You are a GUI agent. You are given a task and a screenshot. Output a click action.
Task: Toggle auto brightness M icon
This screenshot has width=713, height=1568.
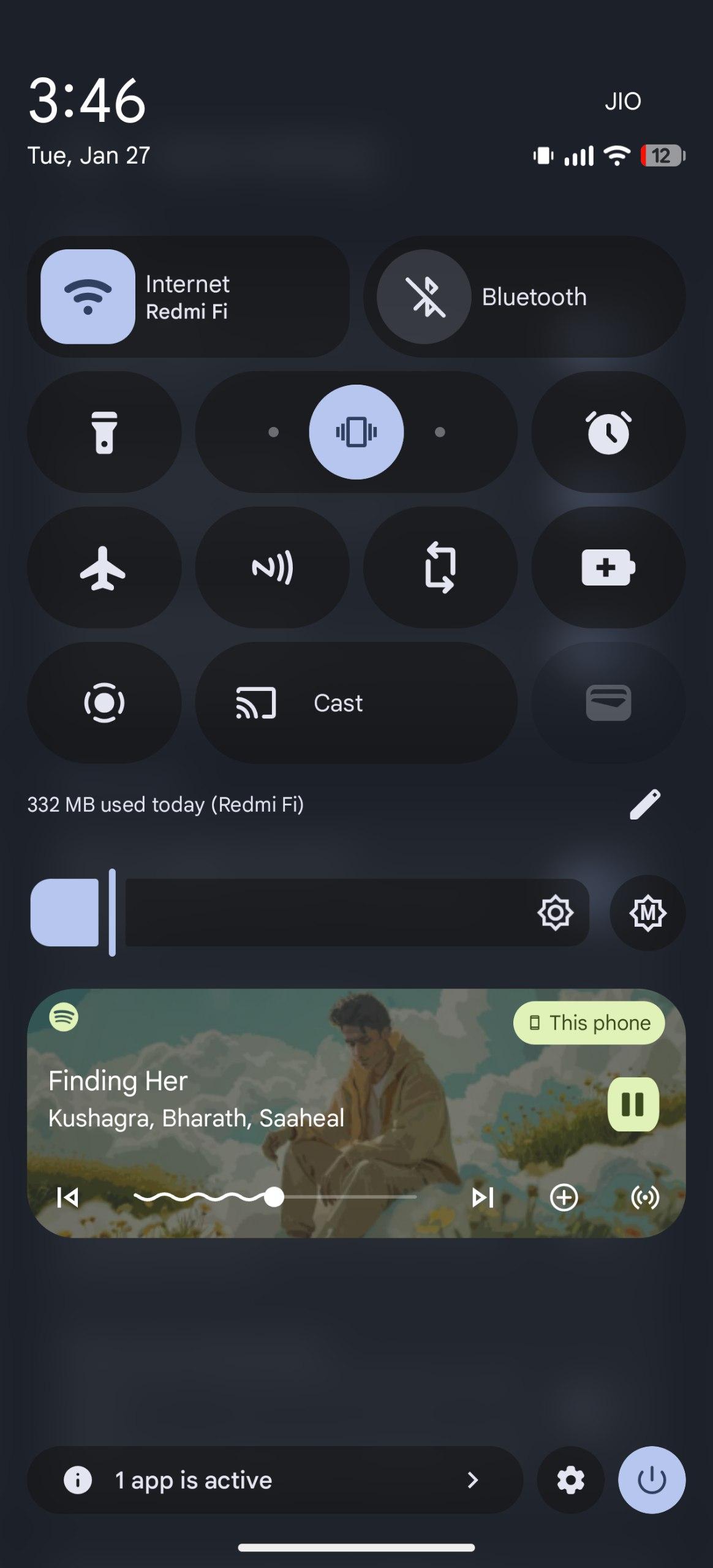point(647,913)
